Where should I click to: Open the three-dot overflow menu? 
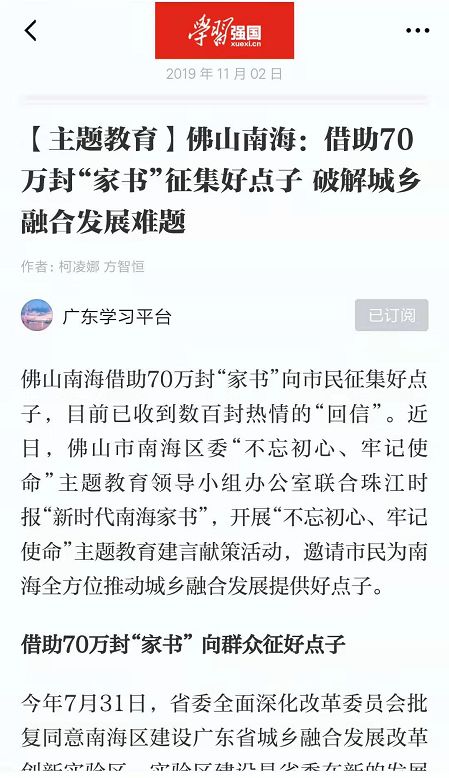(x=417, y=31)
